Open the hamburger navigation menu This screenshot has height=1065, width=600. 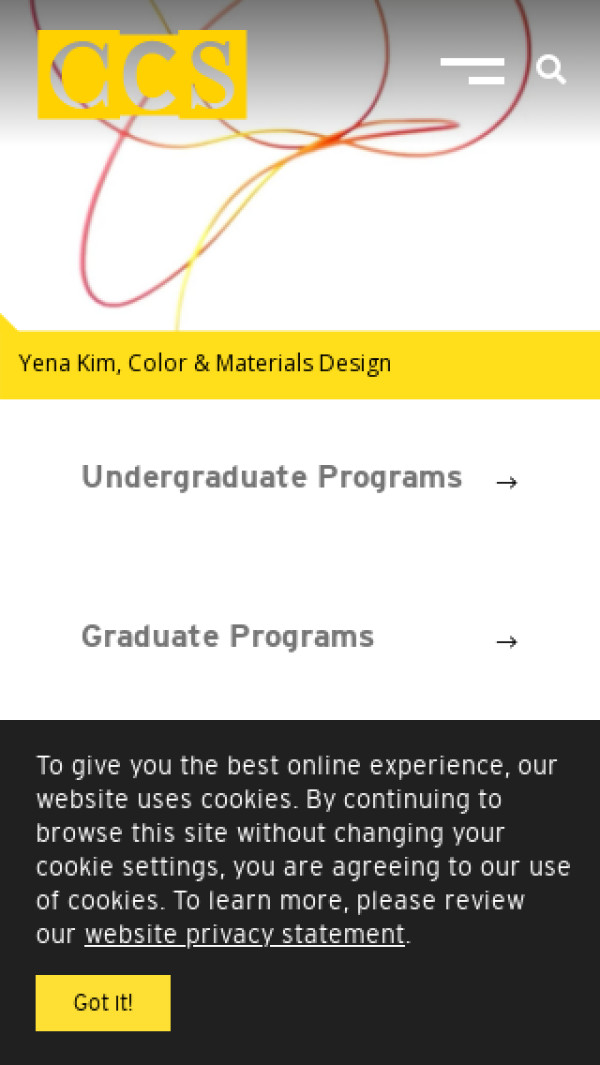tap(472, 71)
